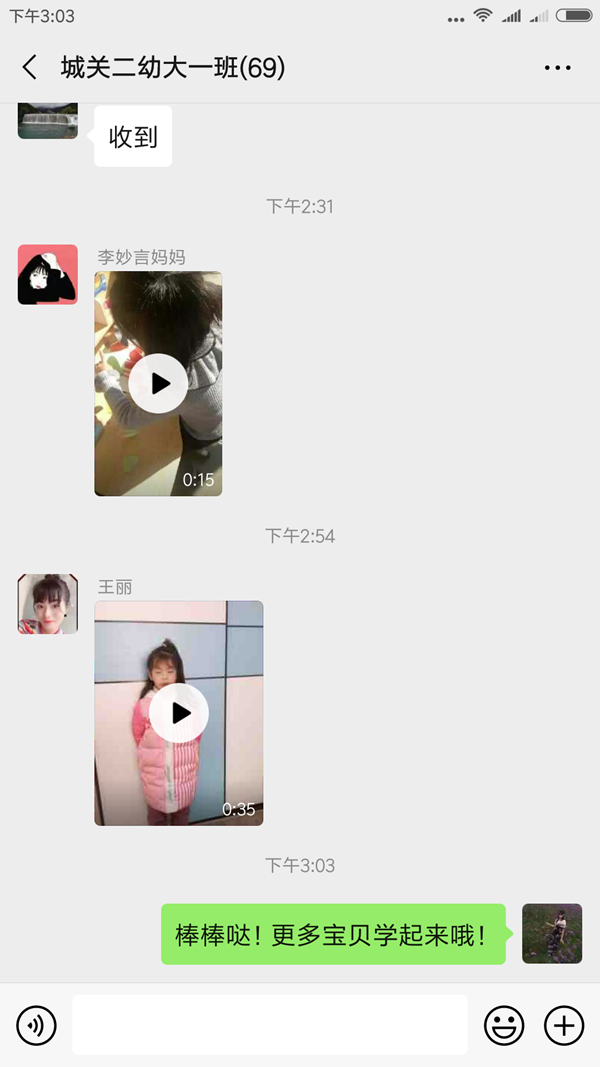The image size is (600, 1067).
Task: Open the chat info three-dot menu
Action: tap(558, 67)
